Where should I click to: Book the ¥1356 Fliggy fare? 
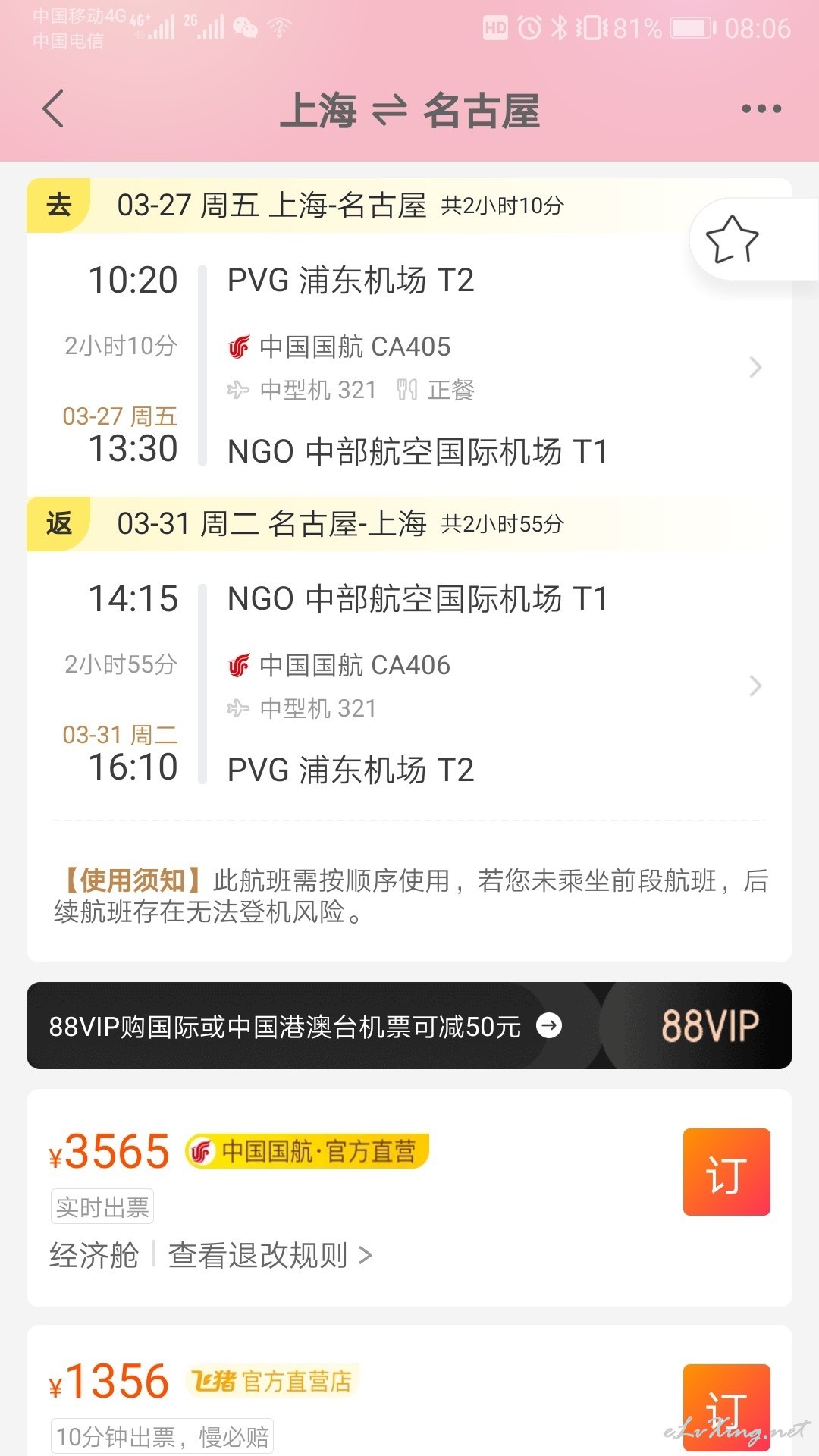(x=726, y=1407)
